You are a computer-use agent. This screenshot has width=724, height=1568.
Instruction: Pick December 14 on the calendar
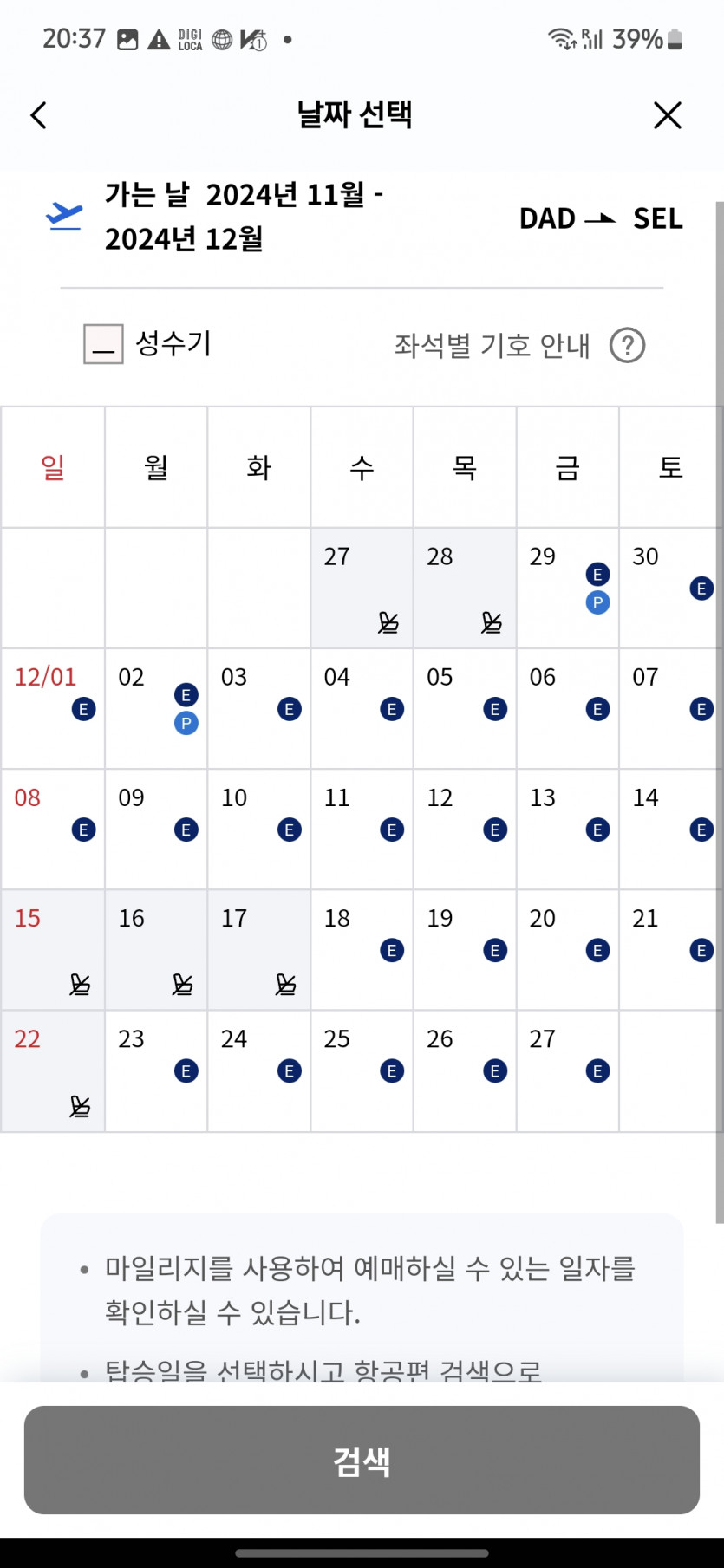coord(669,829)
